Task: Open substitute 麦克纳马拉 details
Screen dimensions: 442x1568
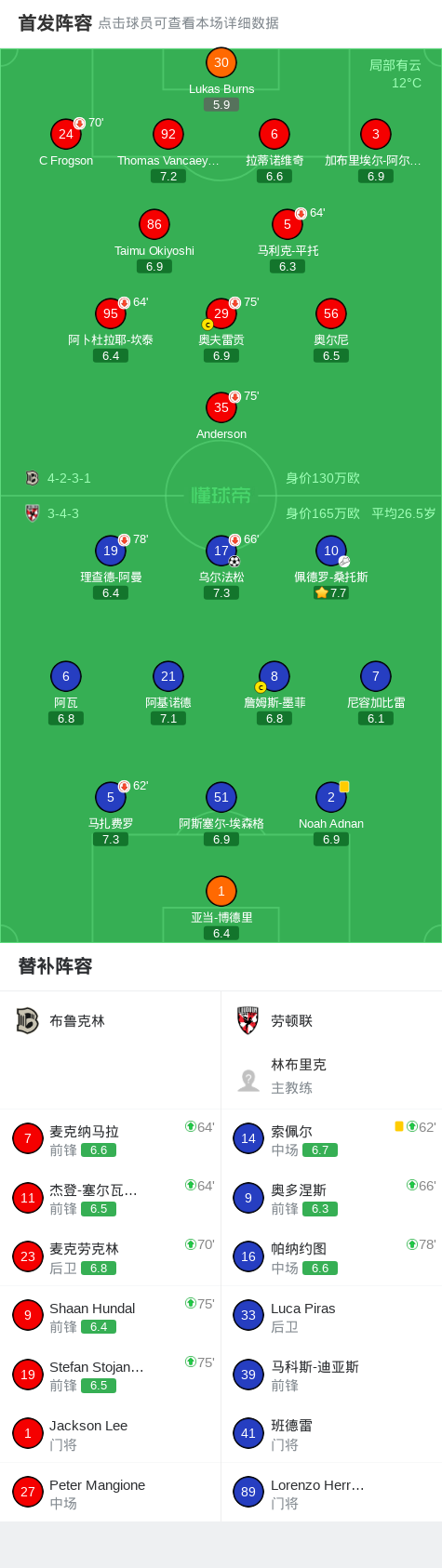Action: point(110,1138)
